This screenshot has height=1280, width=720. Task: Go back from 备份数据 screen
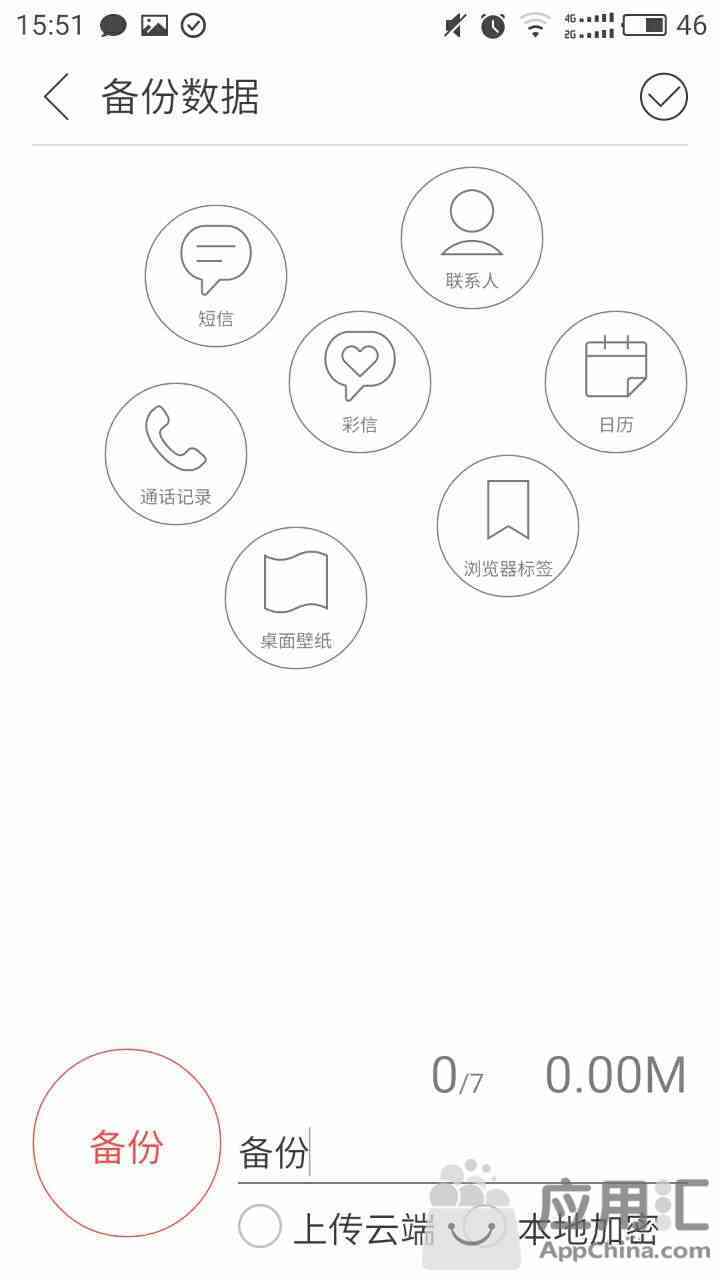[x=57, y=97]
